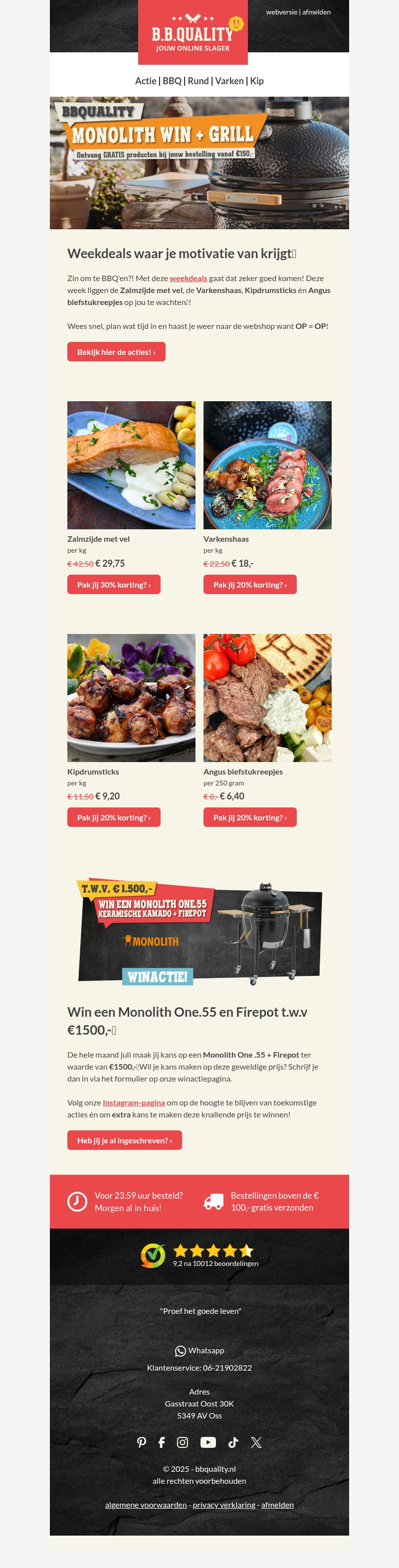399x1568 pixels.
Task: Open the Rund category link
Action: [x=198, y=81]
